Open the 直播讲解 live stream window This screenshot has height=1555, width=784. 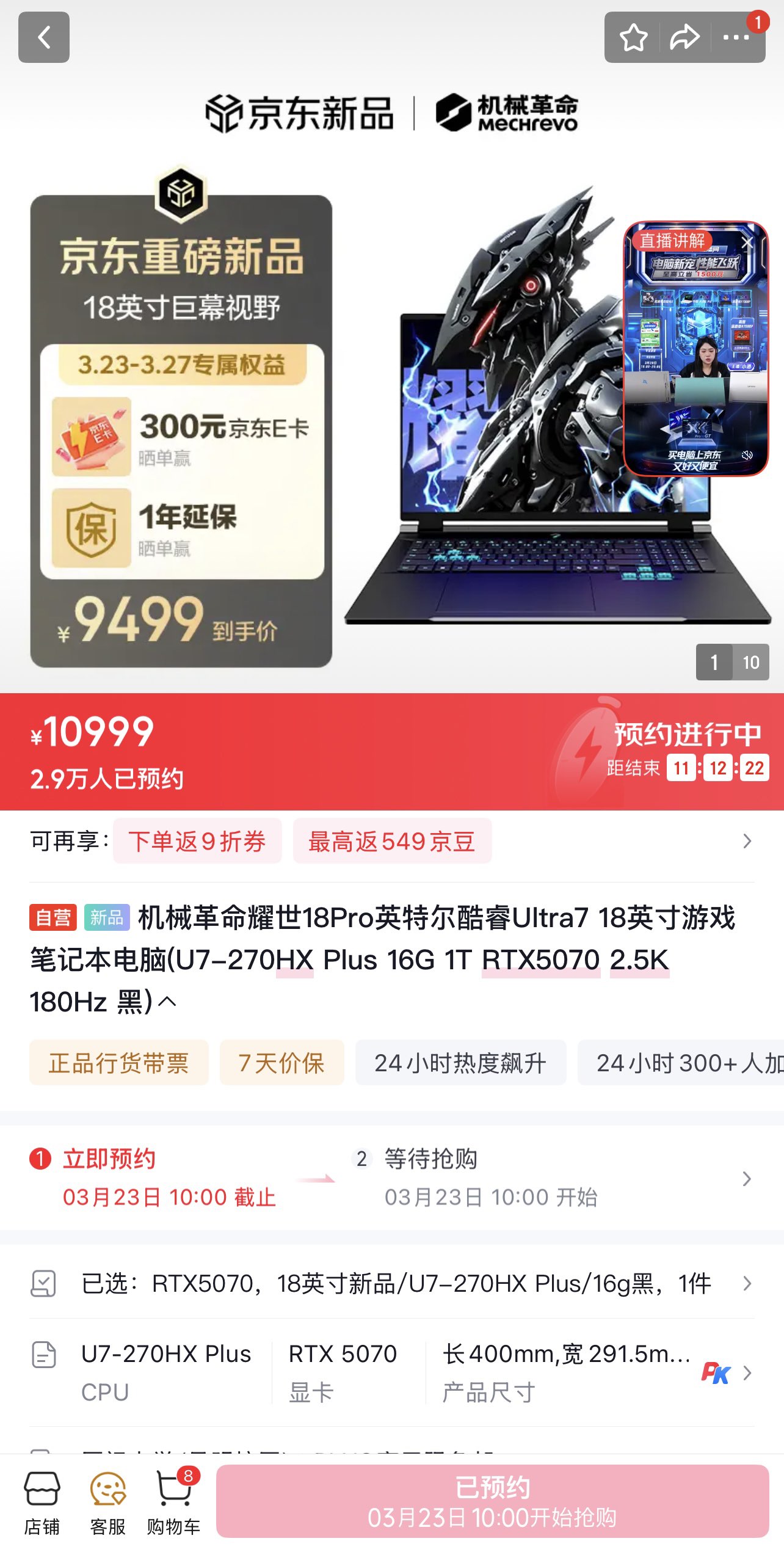pyautogui.click(x=695, y=349)
